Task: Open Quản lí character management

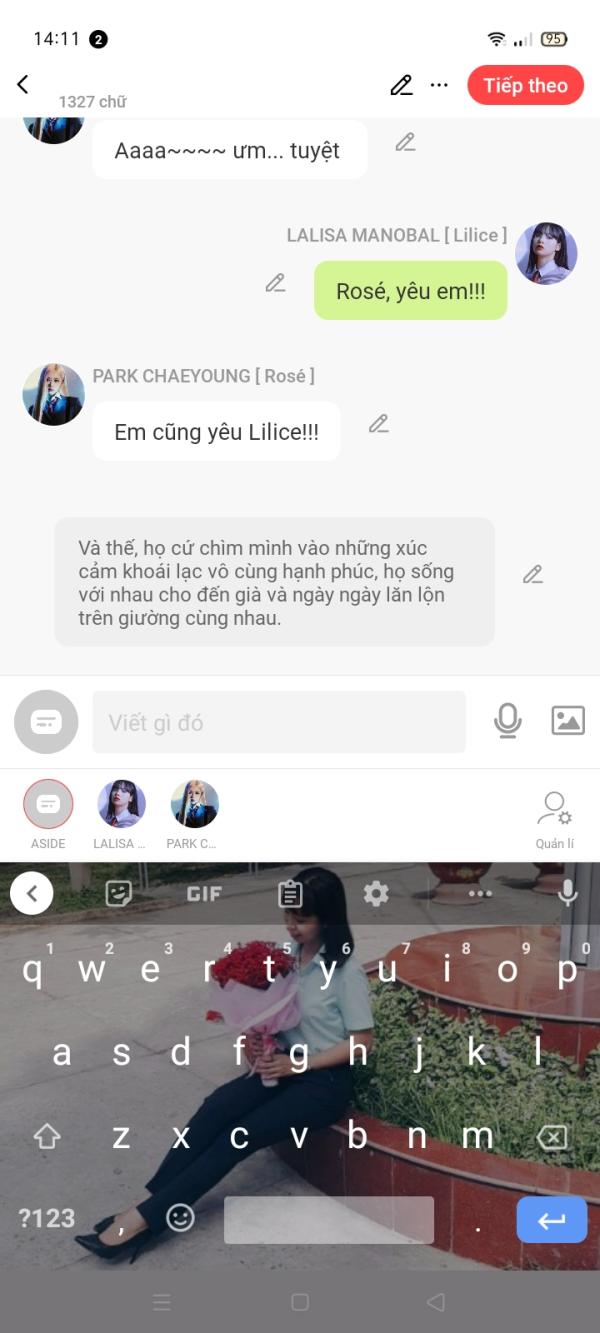Action: (x=554, y=820)
